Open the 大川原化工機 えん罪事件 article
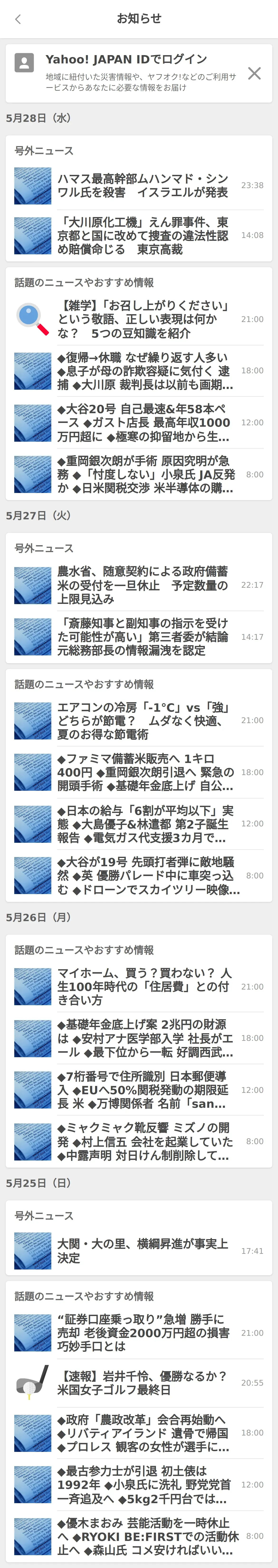The image size is (278, 1568). point(143,236)
